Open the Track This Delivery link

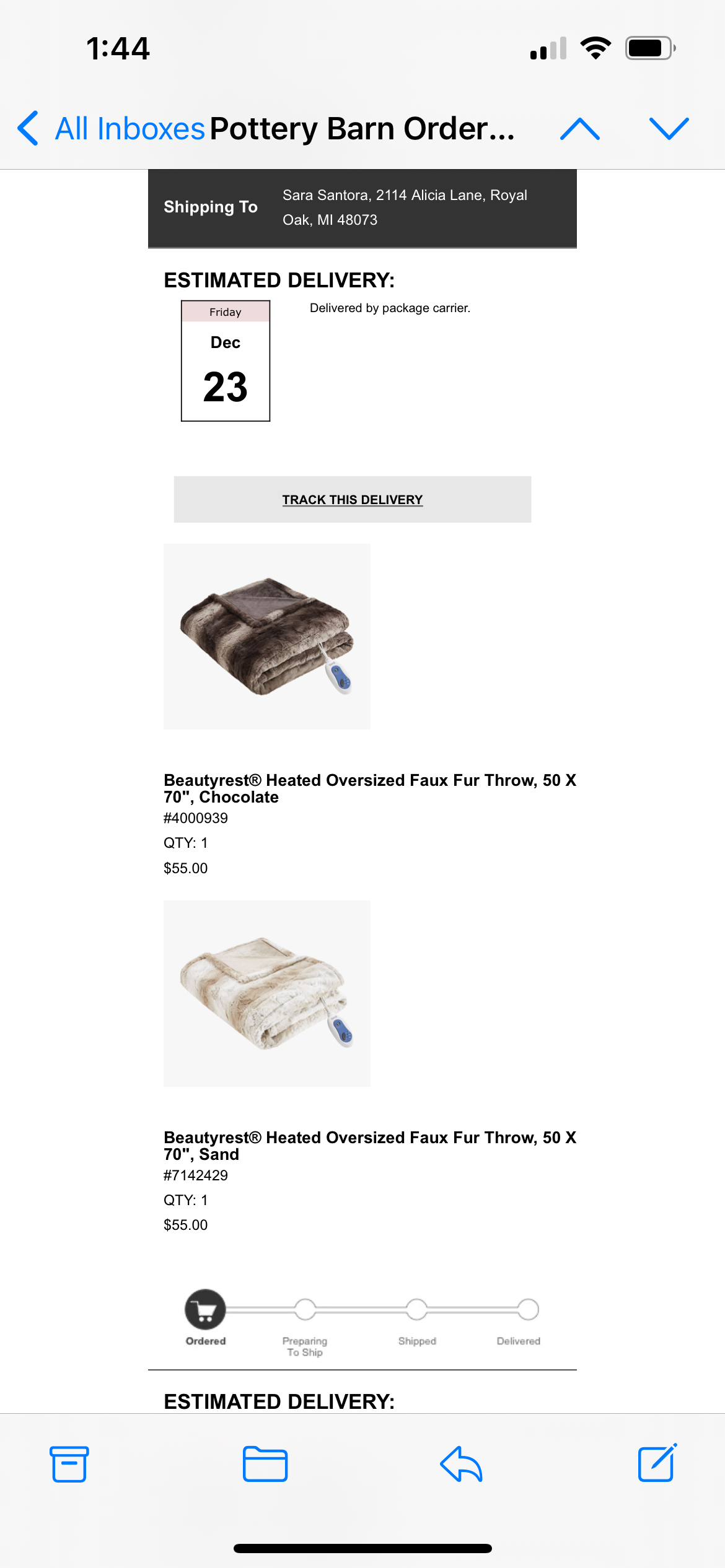(x=352, y=500)
